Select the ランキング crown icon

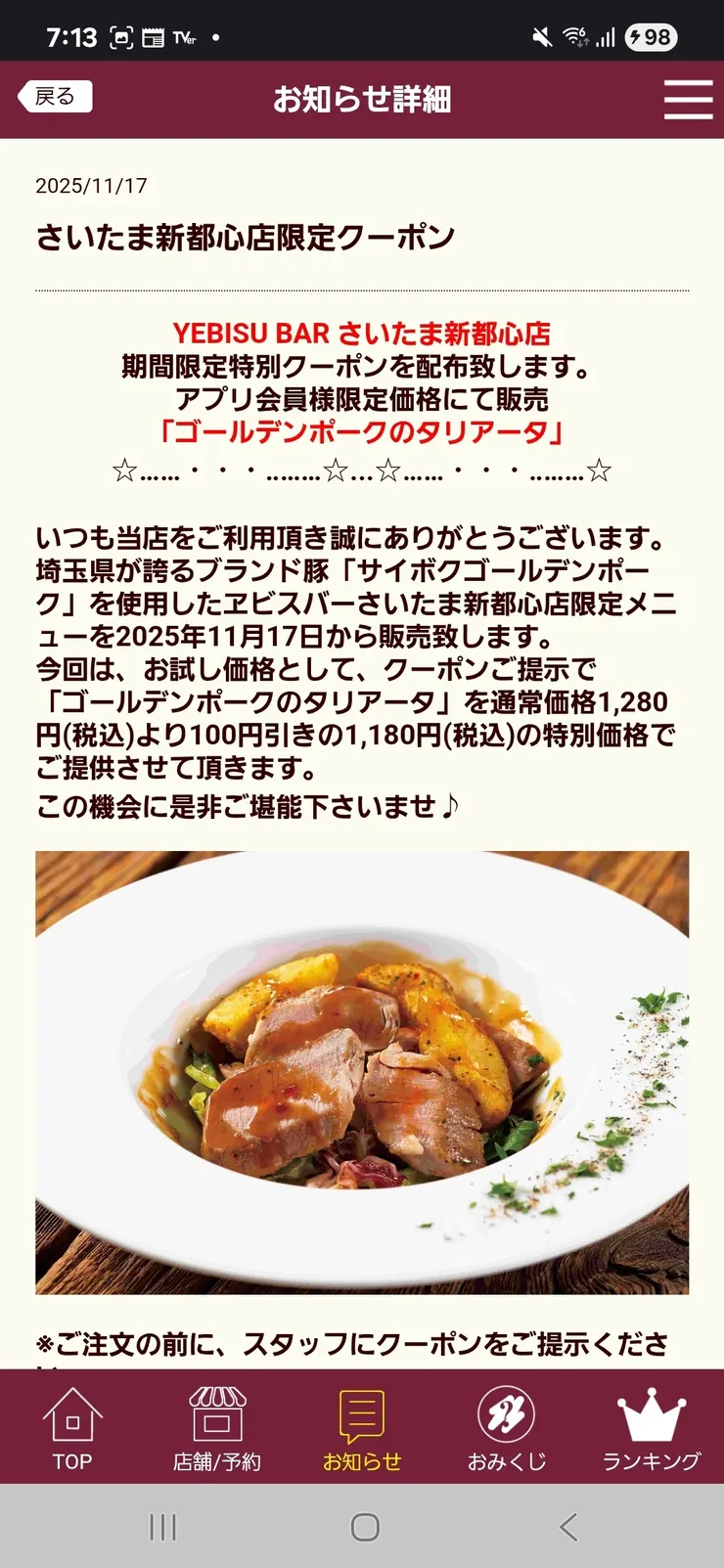[x=651, y=1413]
